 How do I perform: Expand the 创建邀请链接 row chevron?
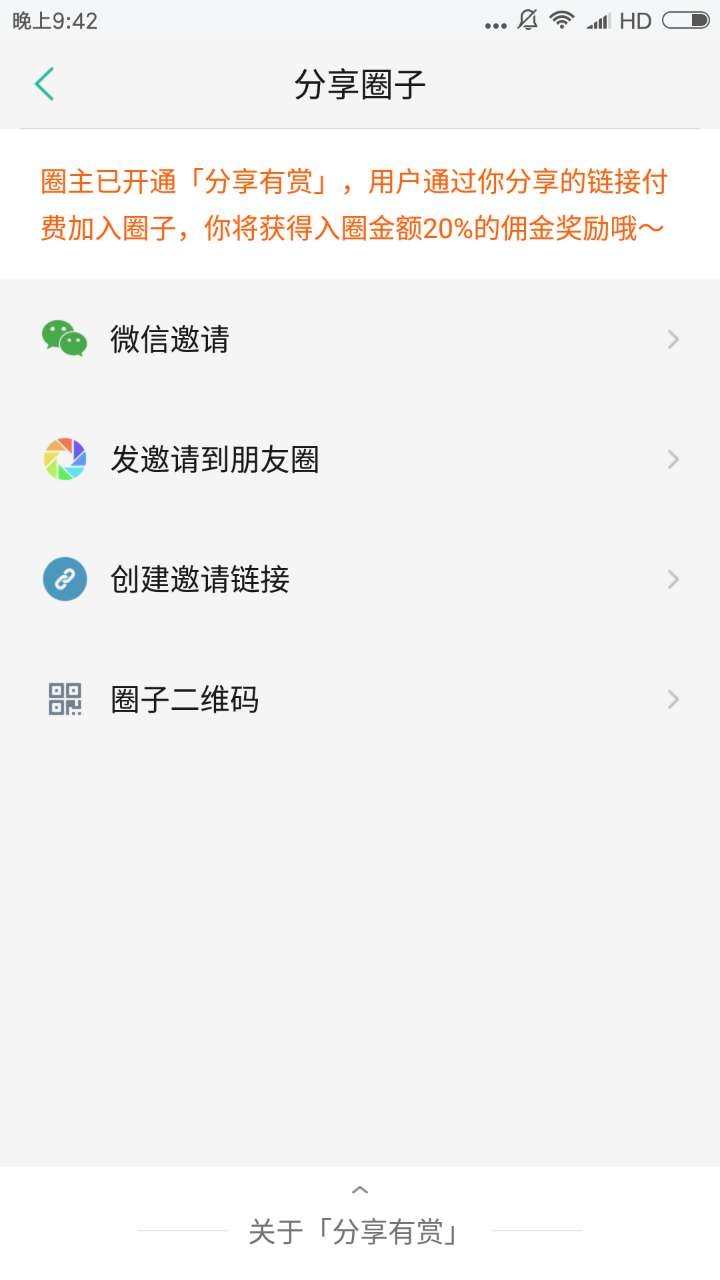[x=672, y=579]
